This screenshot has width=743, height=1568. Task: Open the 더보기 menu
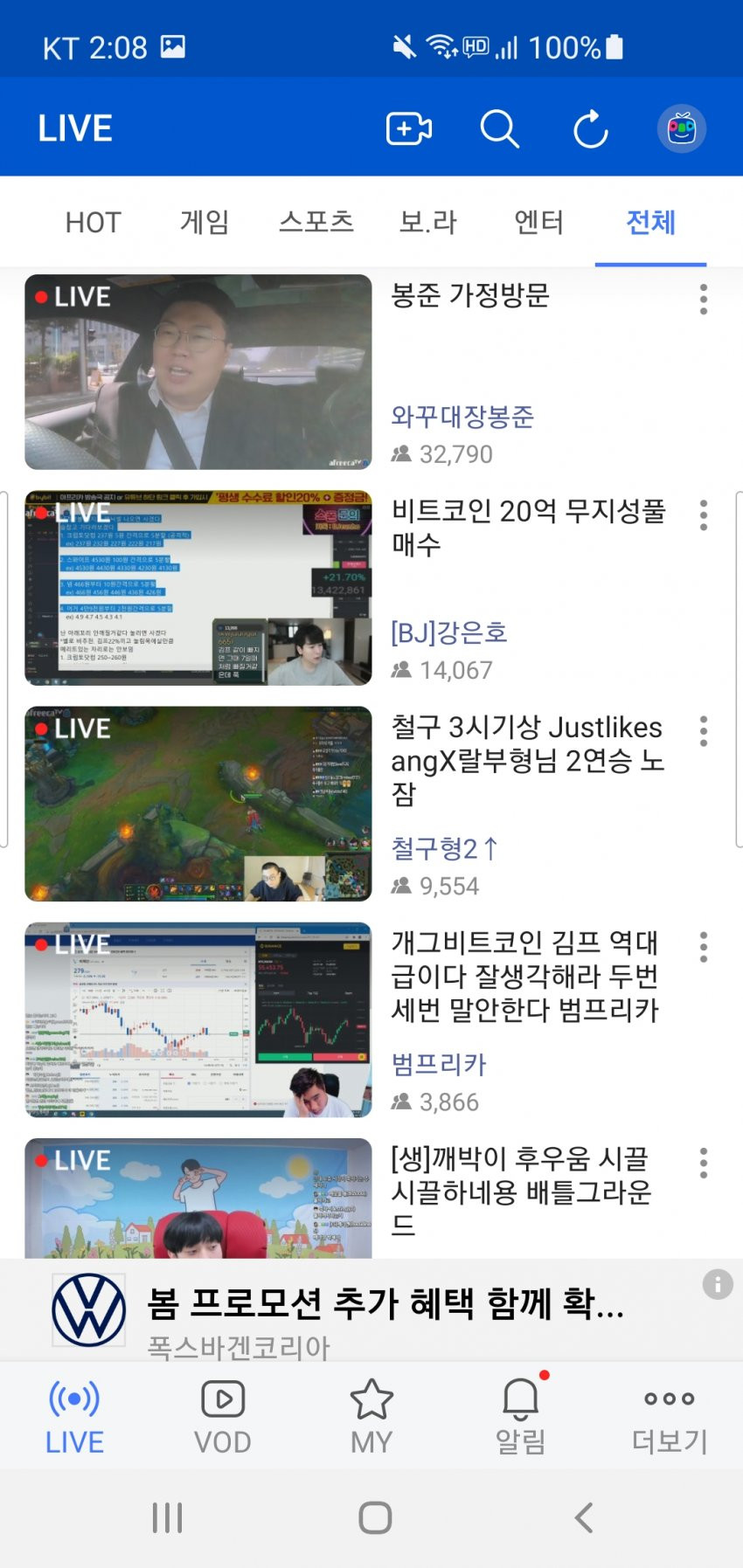coord(669,1417)
